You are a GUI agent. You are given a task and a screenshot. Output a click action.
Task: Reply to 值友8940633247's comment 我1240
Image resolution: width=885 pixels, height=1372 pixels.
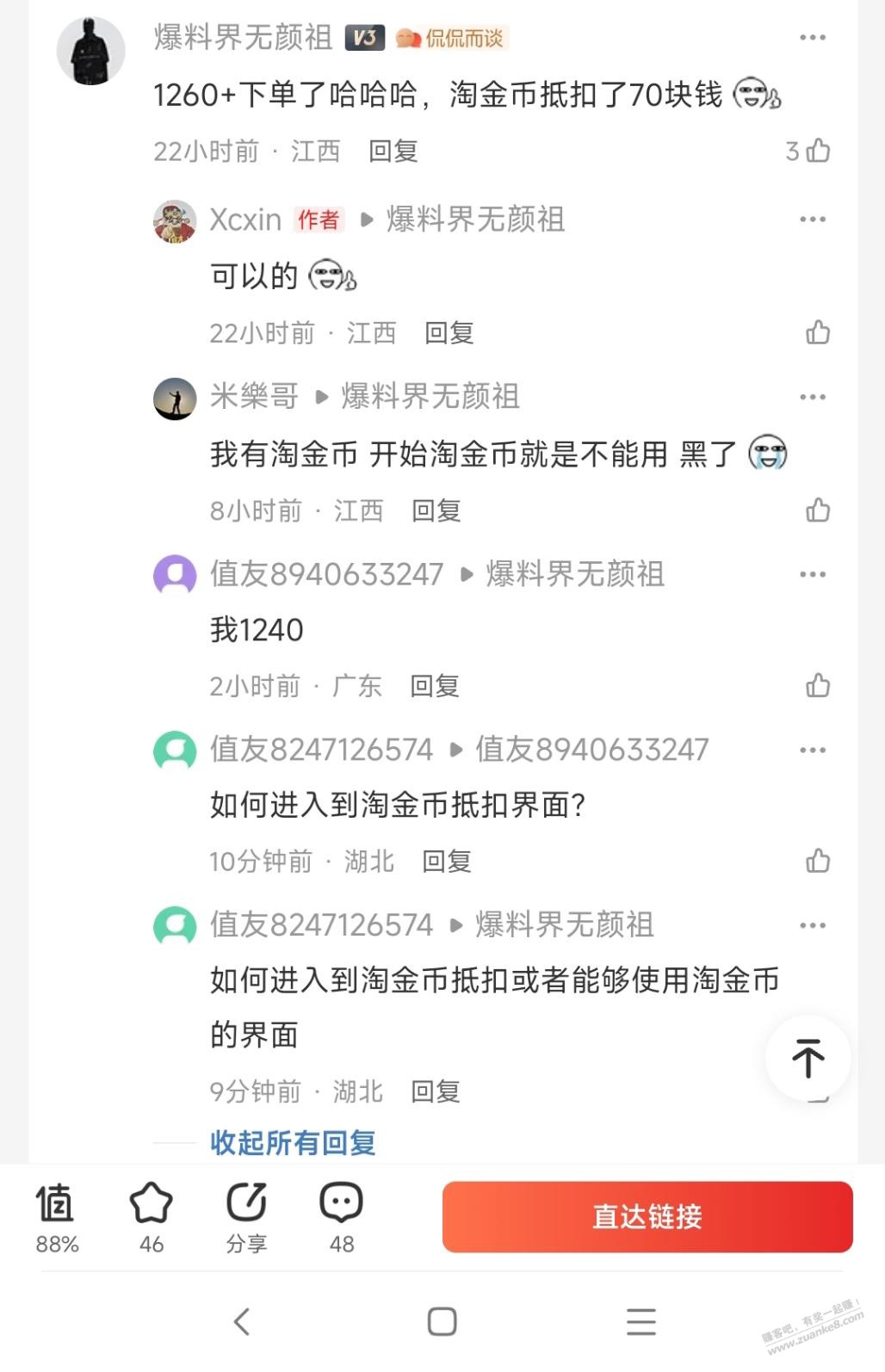(434, 686)
